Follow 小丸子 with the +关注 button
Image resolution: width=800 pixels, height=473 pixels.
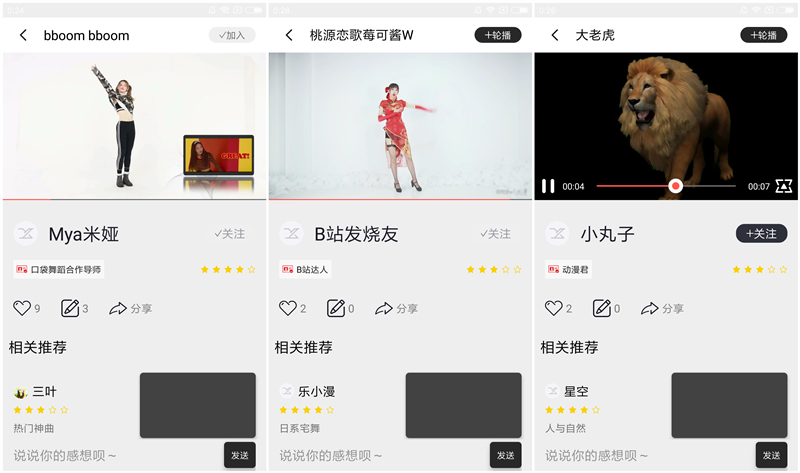(761, 234)
